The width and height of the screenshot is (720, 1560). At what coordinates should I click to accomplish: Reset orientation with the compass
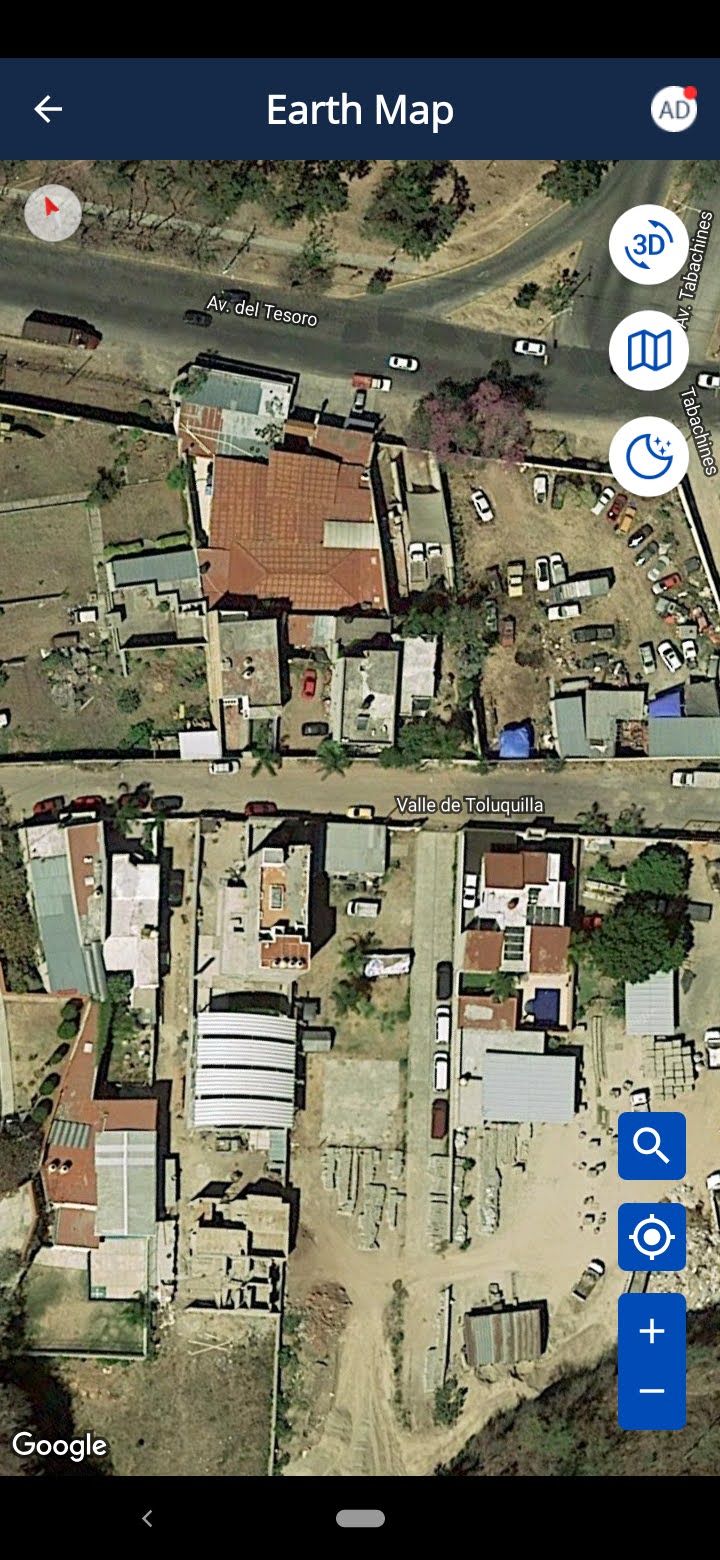(x=53, y=212)
